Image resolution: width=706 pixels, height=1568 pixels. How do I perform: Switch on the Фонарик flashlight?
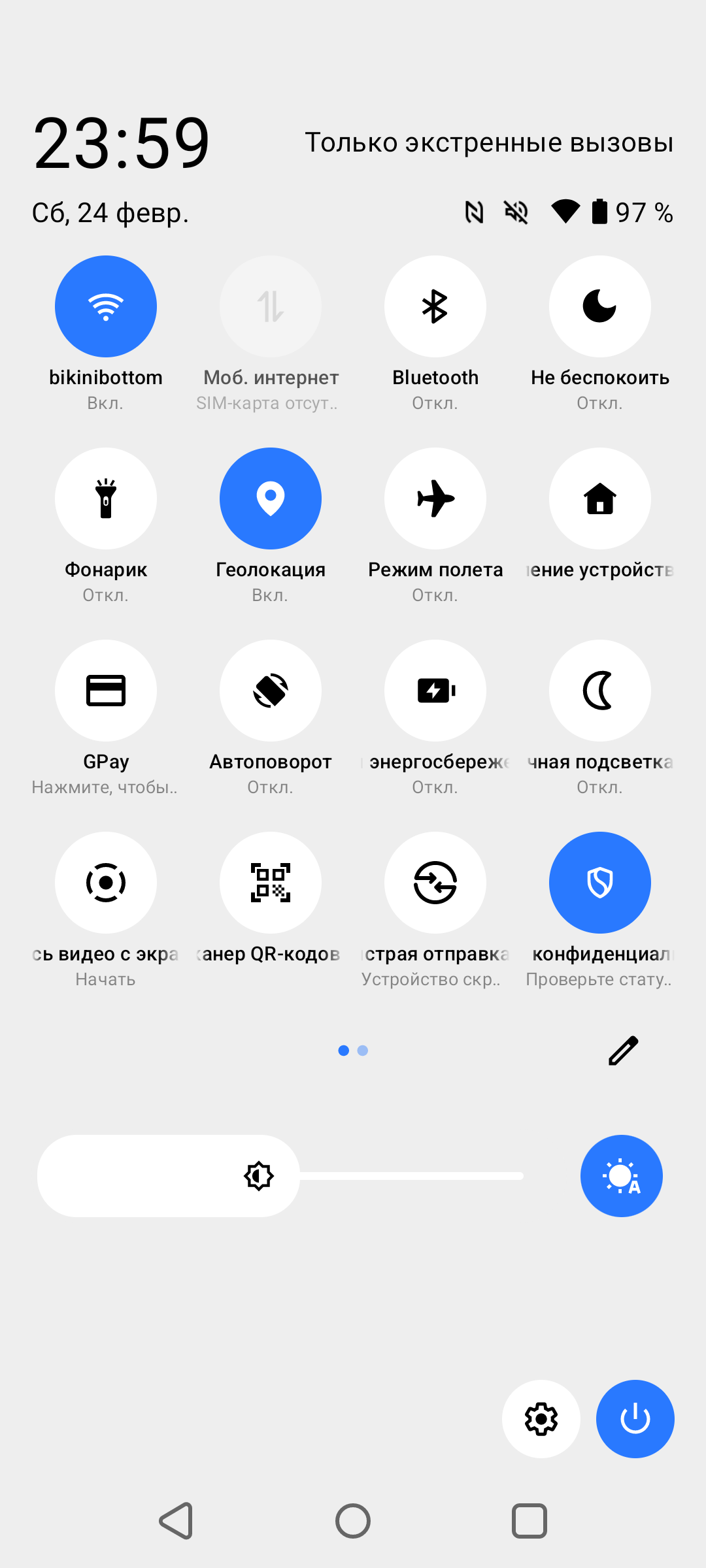tap(106, 498)
